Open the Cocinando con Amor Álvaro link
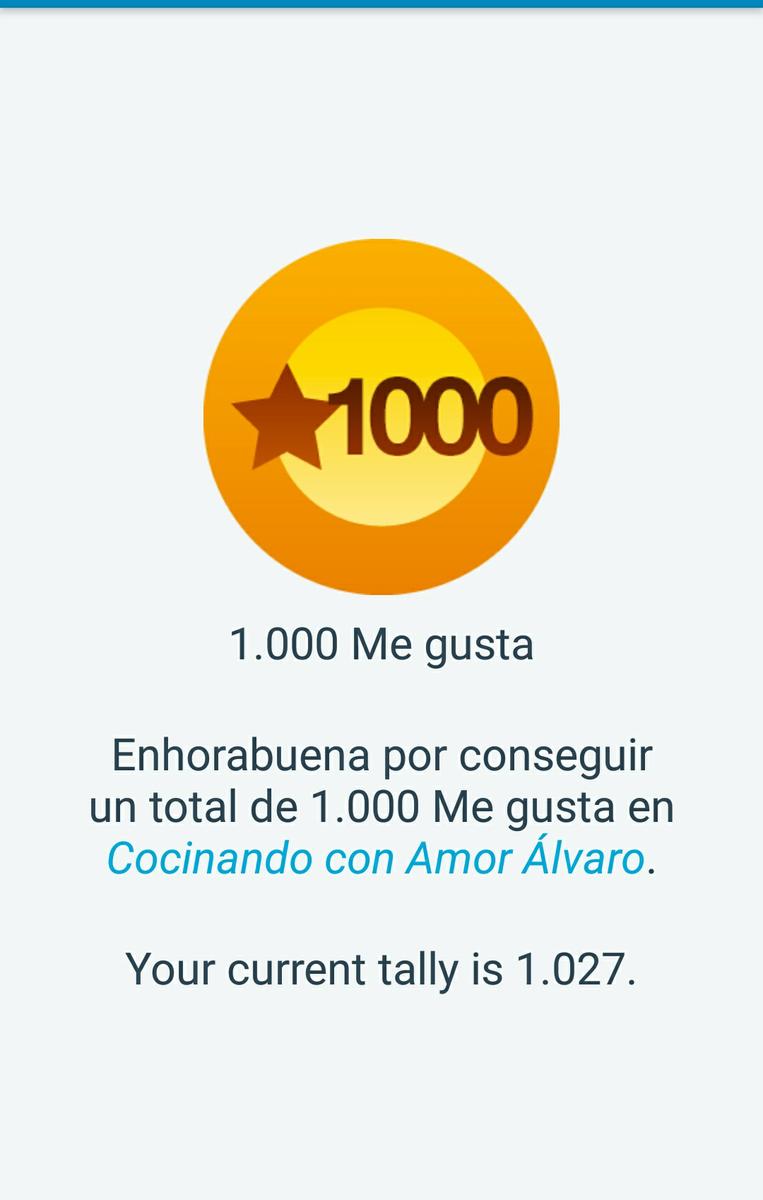 [376, 860]
